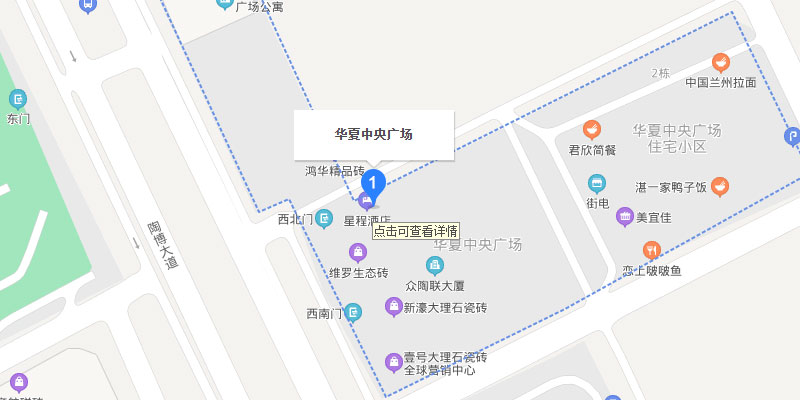Tap the 湛一家鸭子饭 restaurant icon
The width and height of the screenshot is (800, 400).
click(x=720, y=185)
